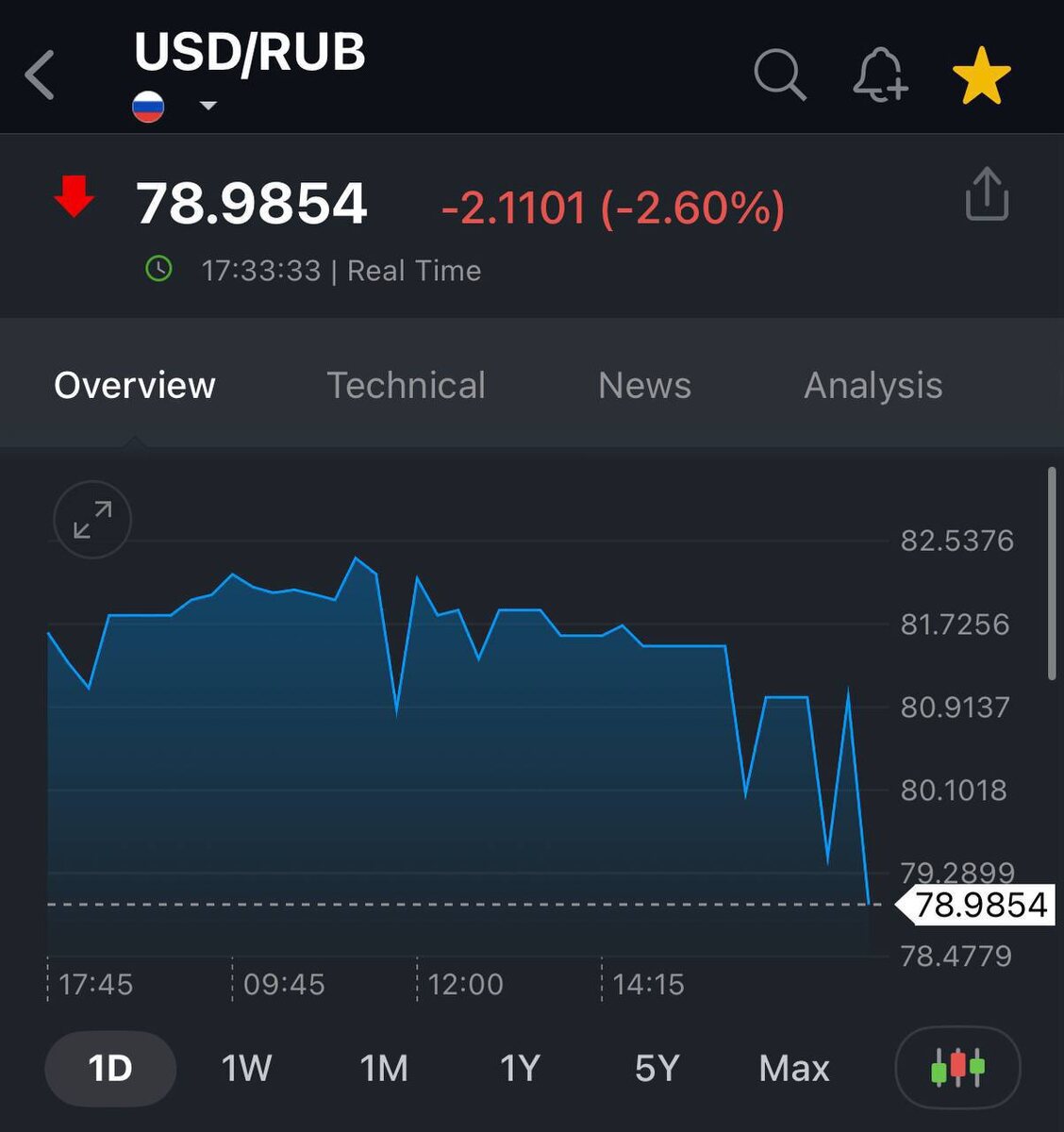Expand the chart to full screen

coord(92,520)
